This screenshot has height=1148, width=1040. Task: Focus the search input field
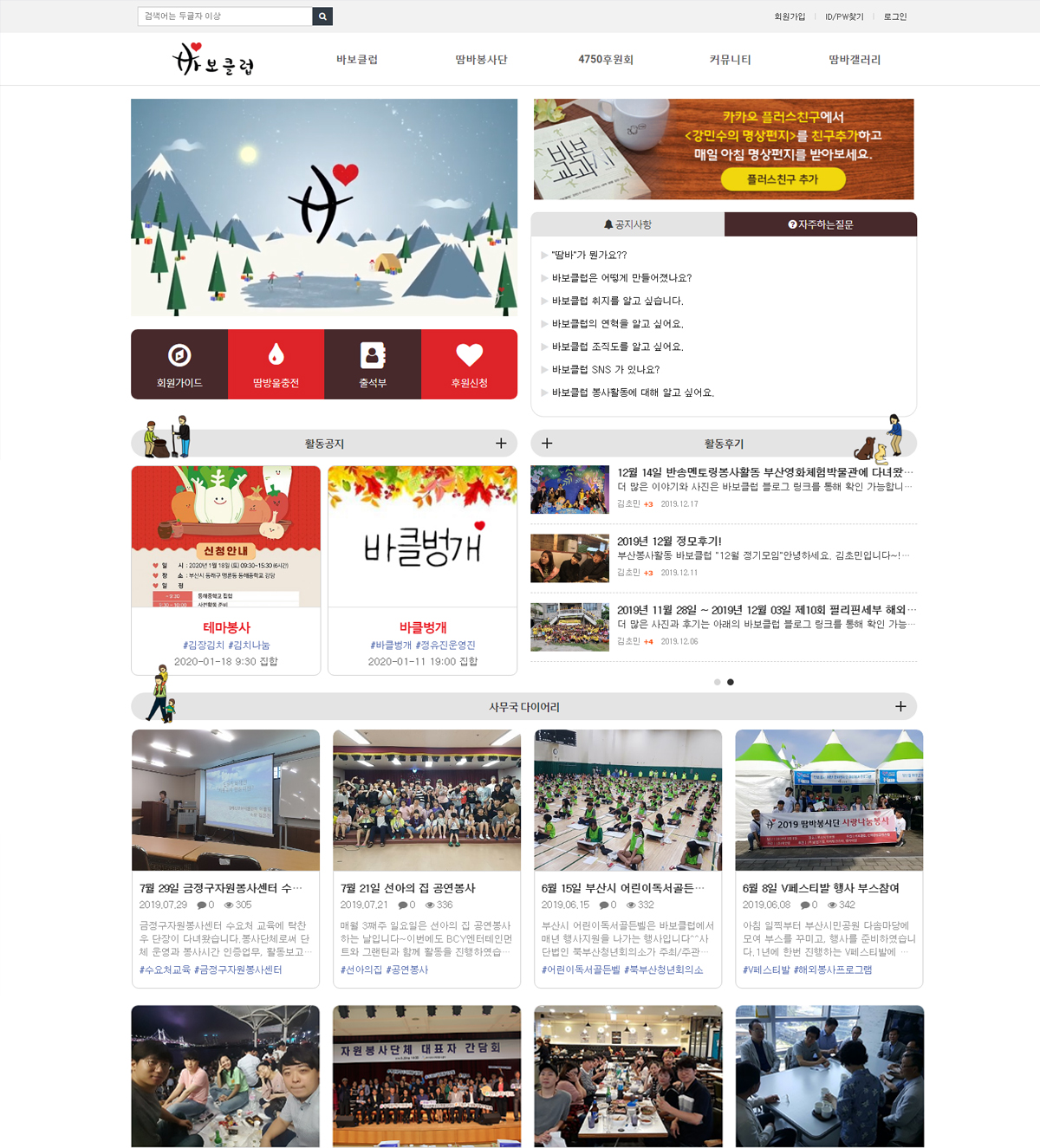tap(224, 16)
